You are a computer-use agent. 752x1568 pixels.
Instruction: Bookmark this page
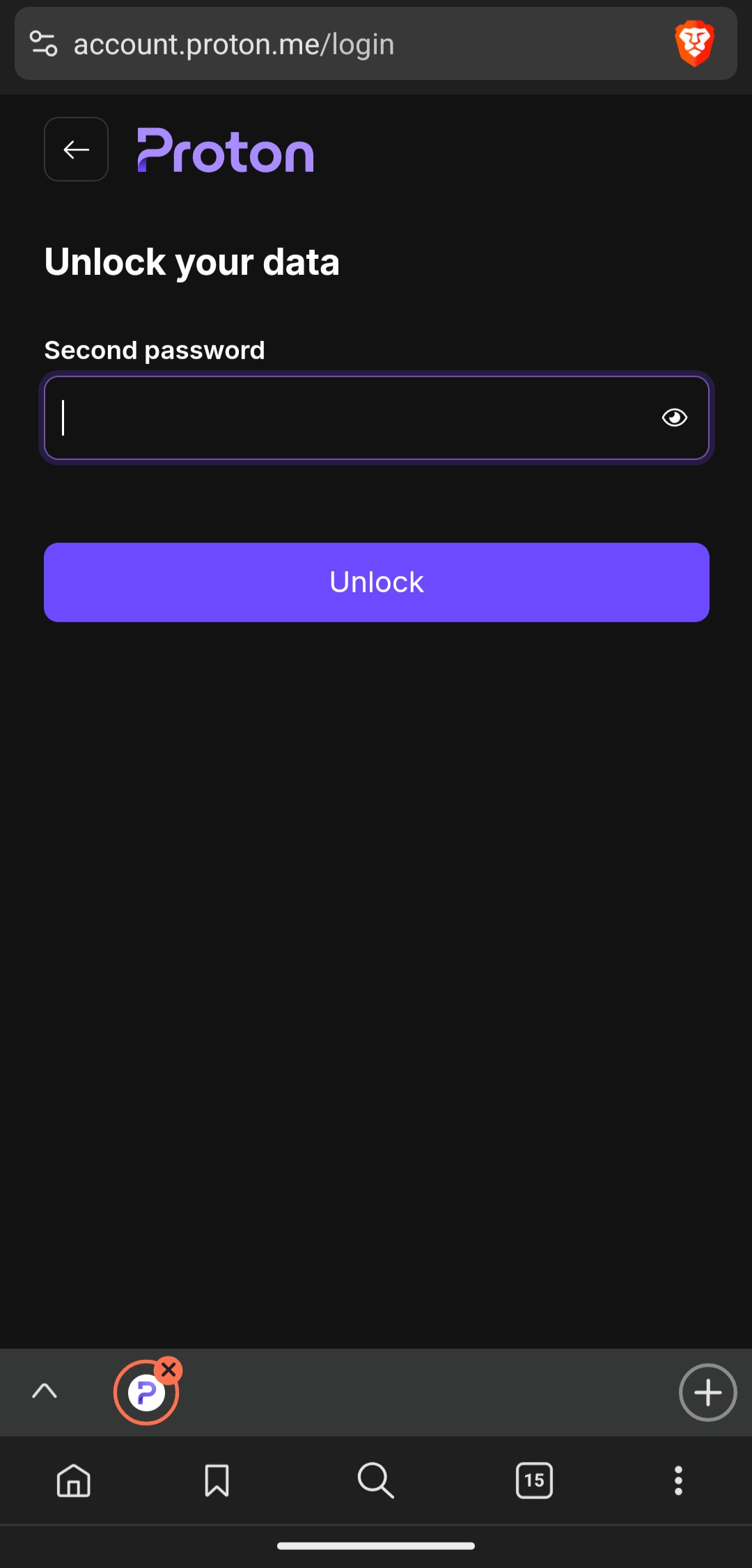click(217, 1480)
